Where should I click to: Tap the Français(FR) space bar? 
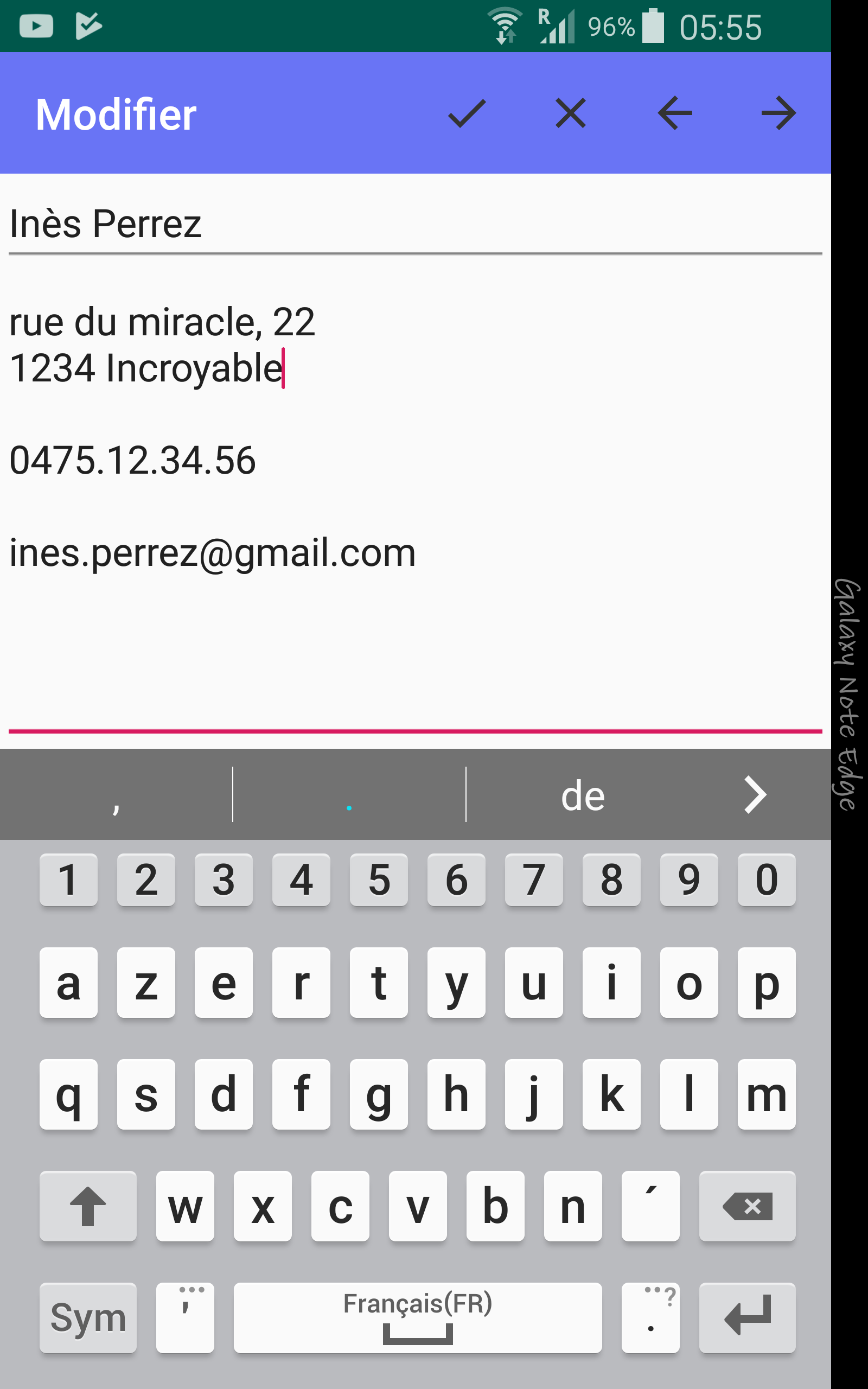tap(417, 1317)
